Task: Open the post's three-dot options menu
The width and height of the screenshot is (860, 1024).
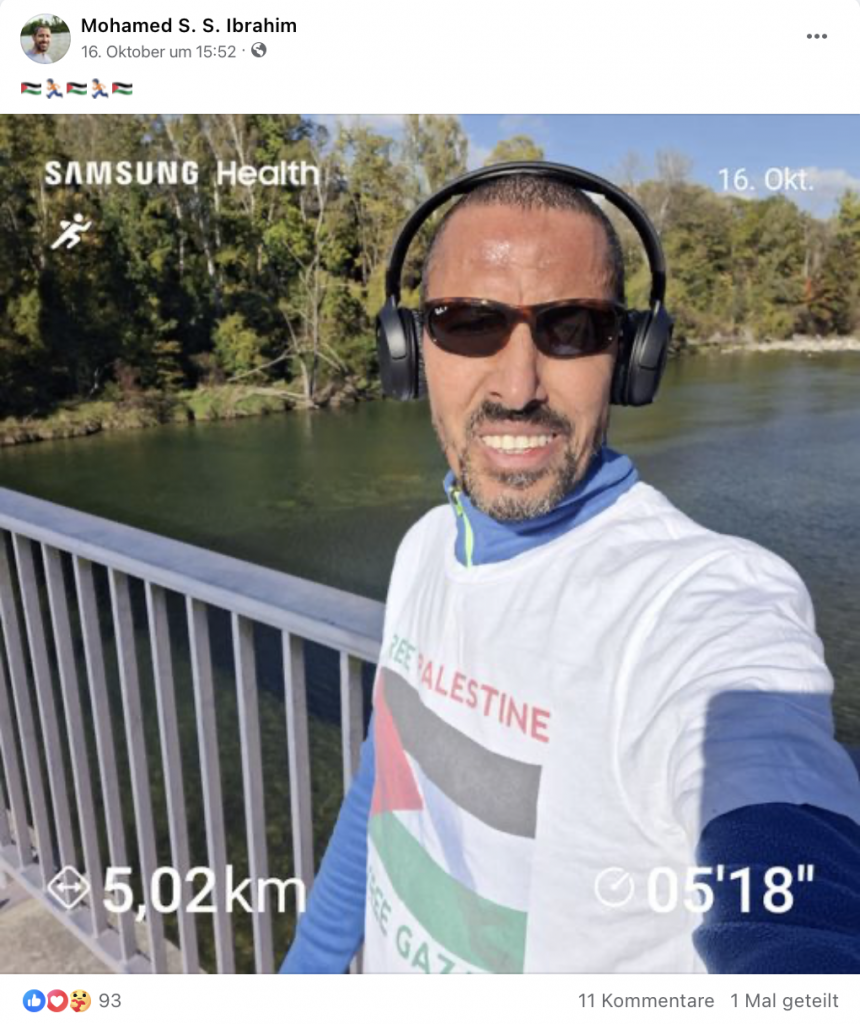Action: pos(817,36)
